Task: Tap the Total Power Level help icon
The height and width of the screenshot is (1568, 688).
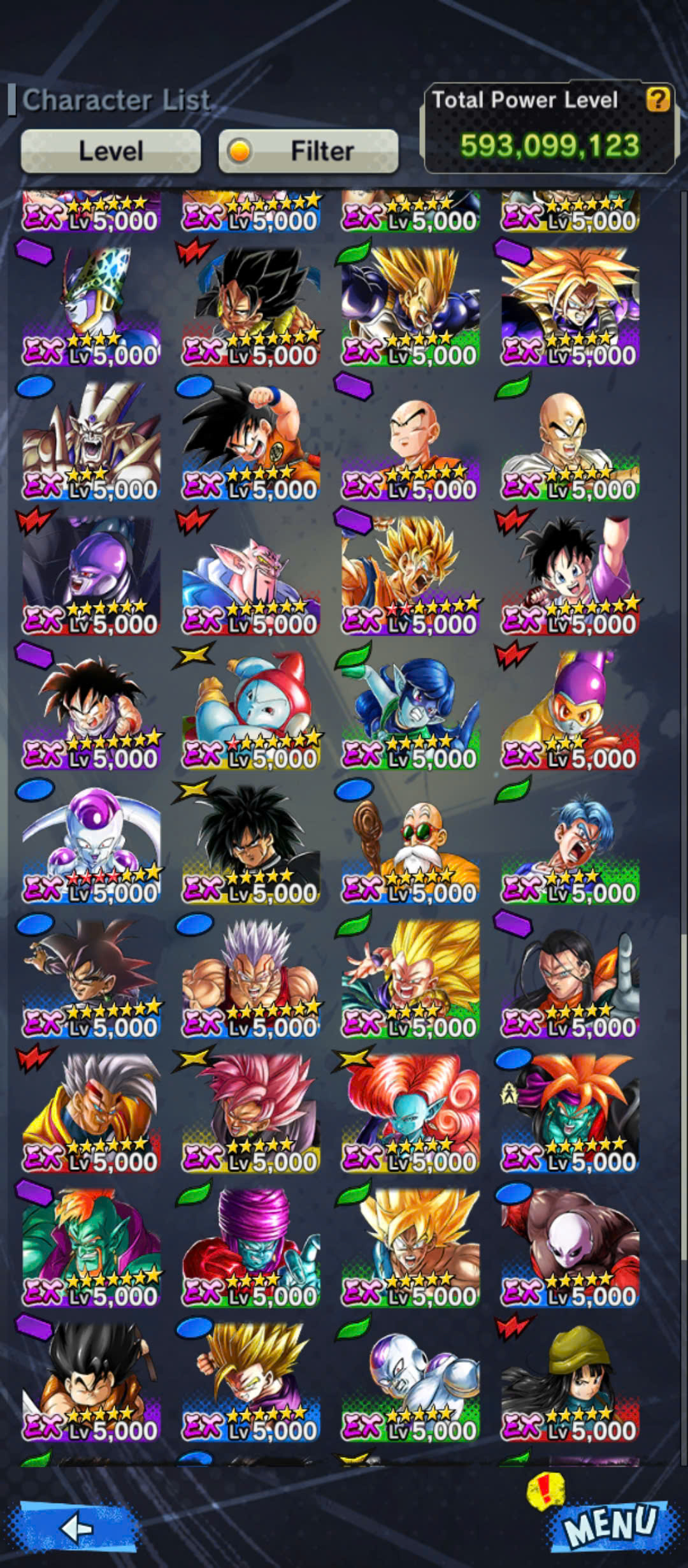Action: tap(658, 99)
